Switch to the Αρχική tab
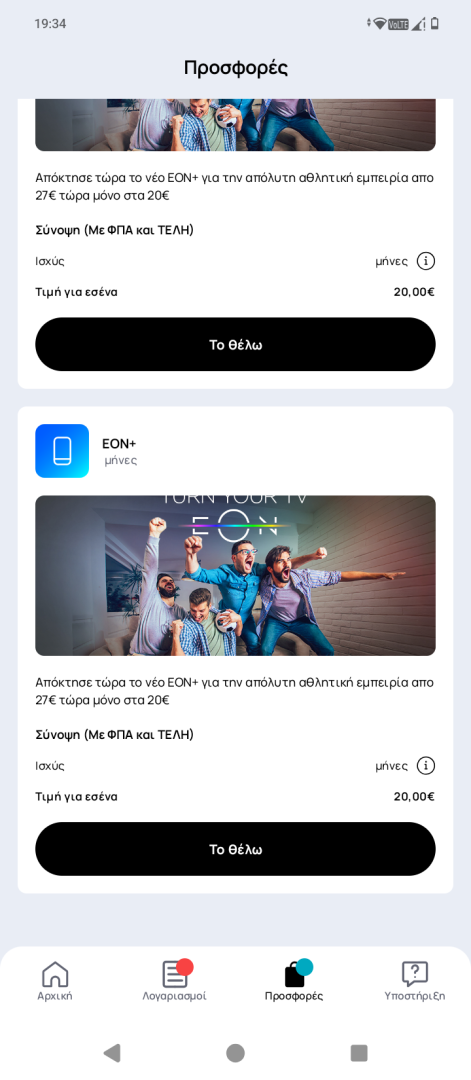The height and width of the screenshot is (1080, 471). click(x=55, y=982)
